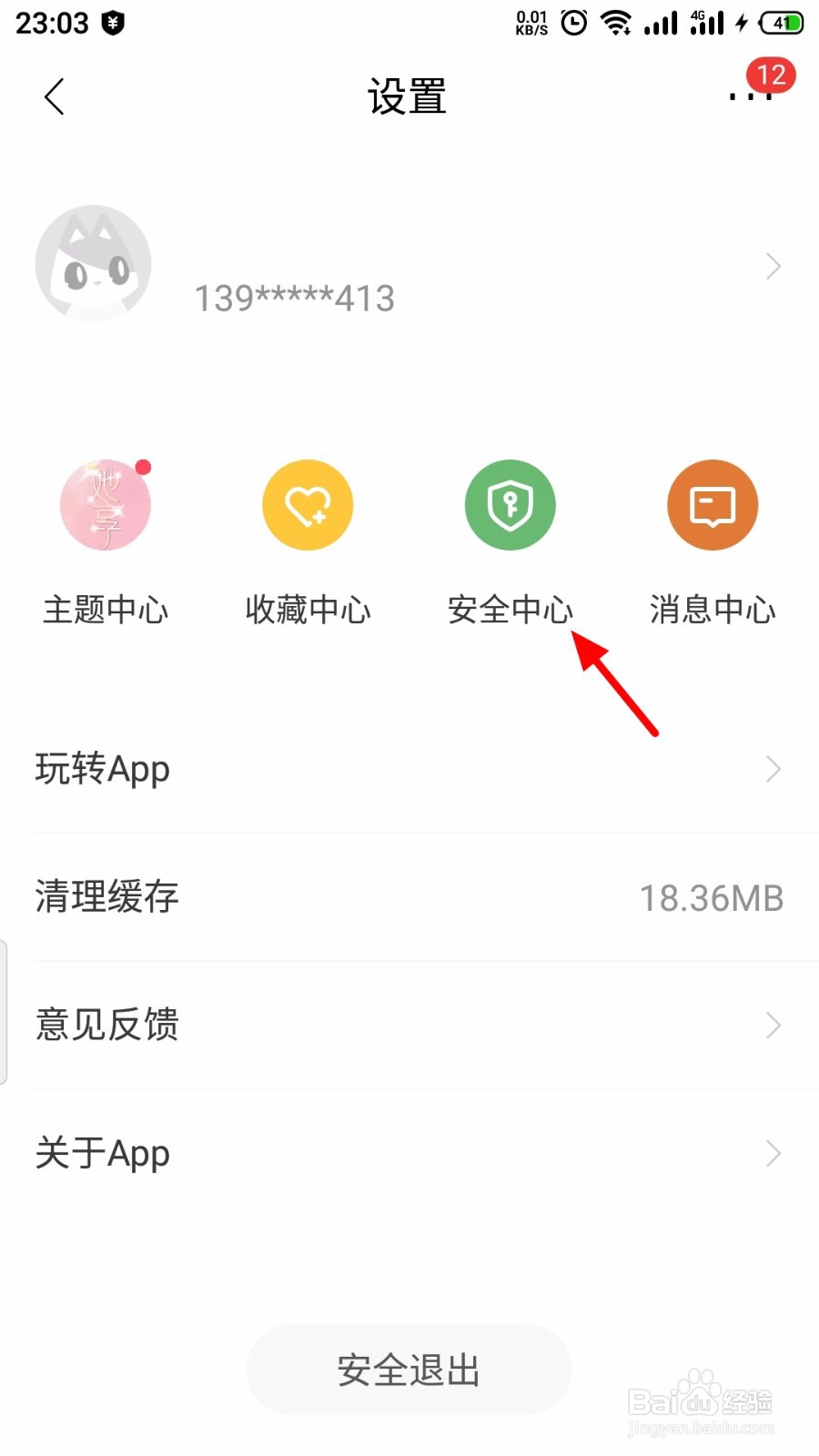
Task: Open the 收藏中心 favorites center icon
Action: [307, 505]
